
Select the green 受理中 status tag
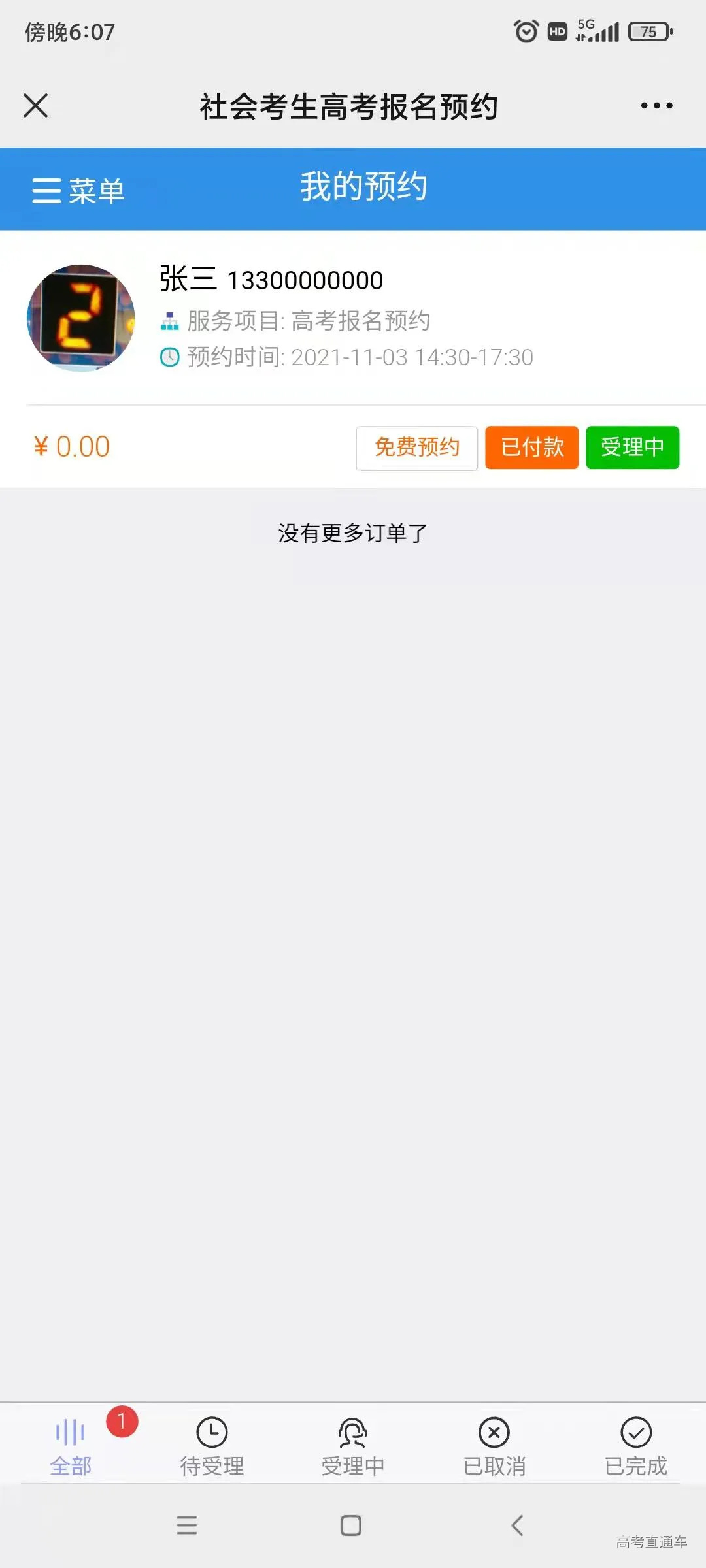point(631,447)
